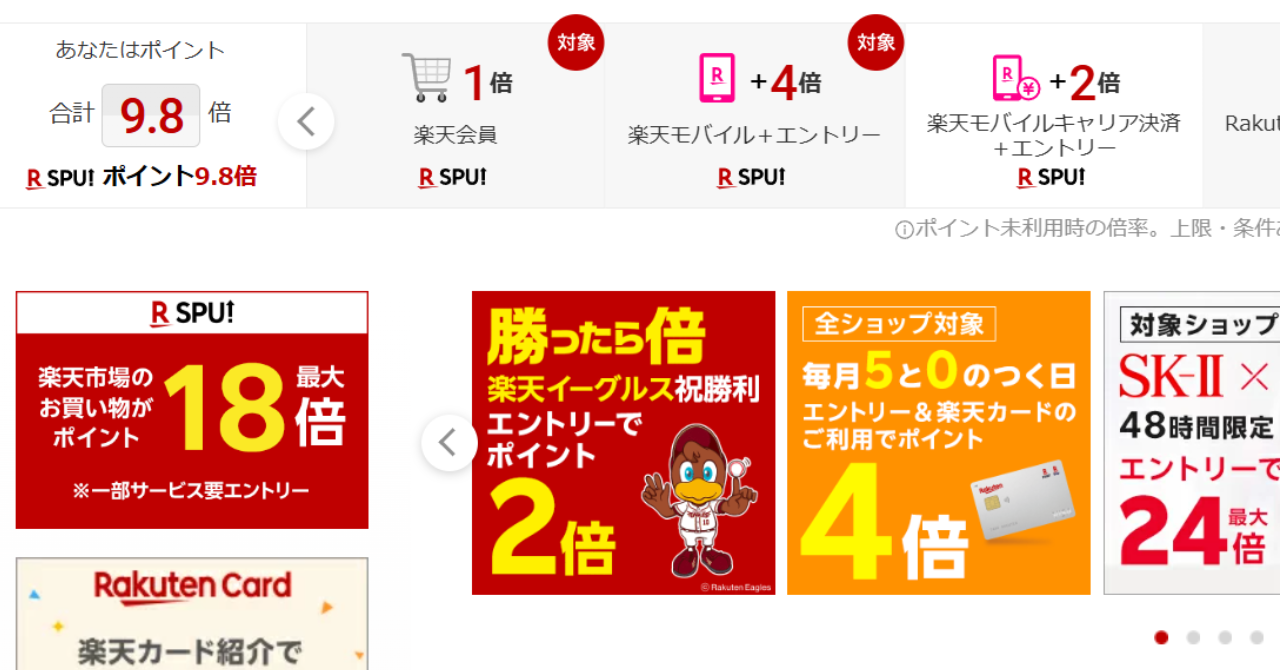Select the second carousel page dot
The width and height of the screenshot is (1280, 670).
click(1193, 637)
